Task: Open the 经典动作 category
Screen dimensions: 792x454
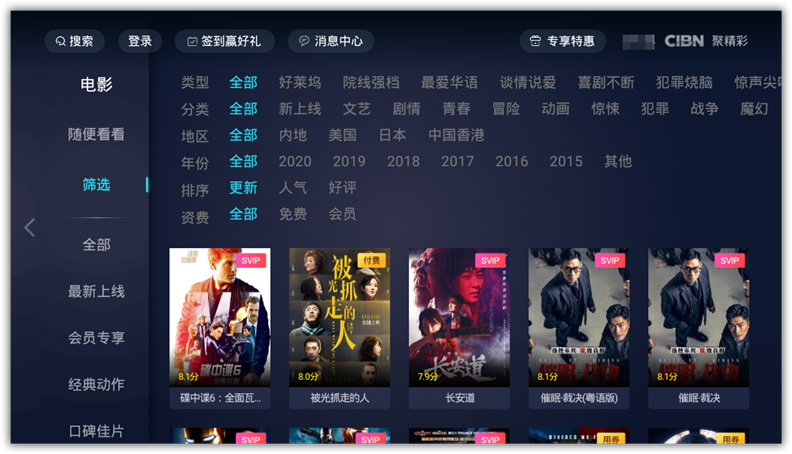Action: [x=96, y=384]
